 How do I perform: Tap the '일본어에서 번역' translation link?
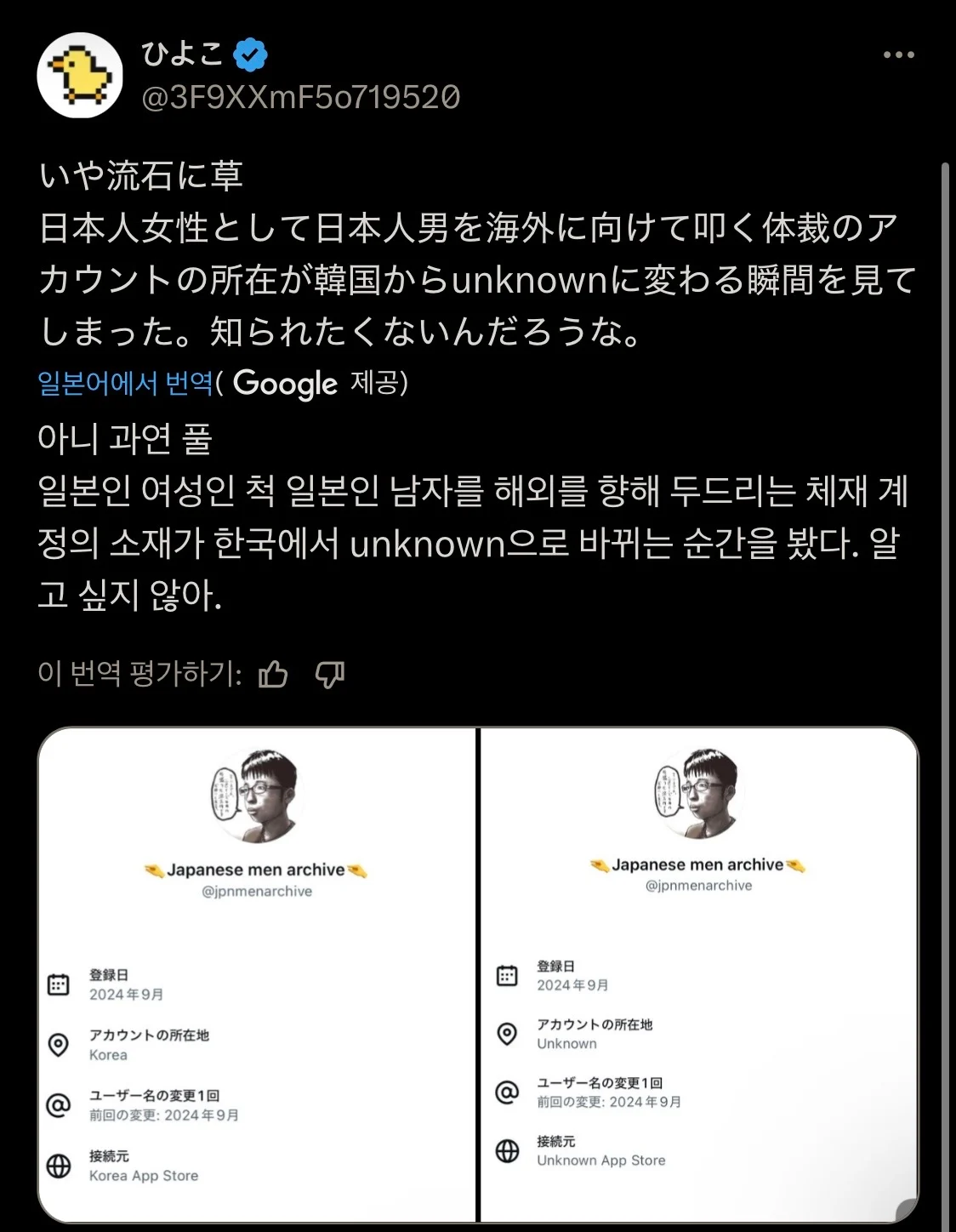(x=125, y=383)
